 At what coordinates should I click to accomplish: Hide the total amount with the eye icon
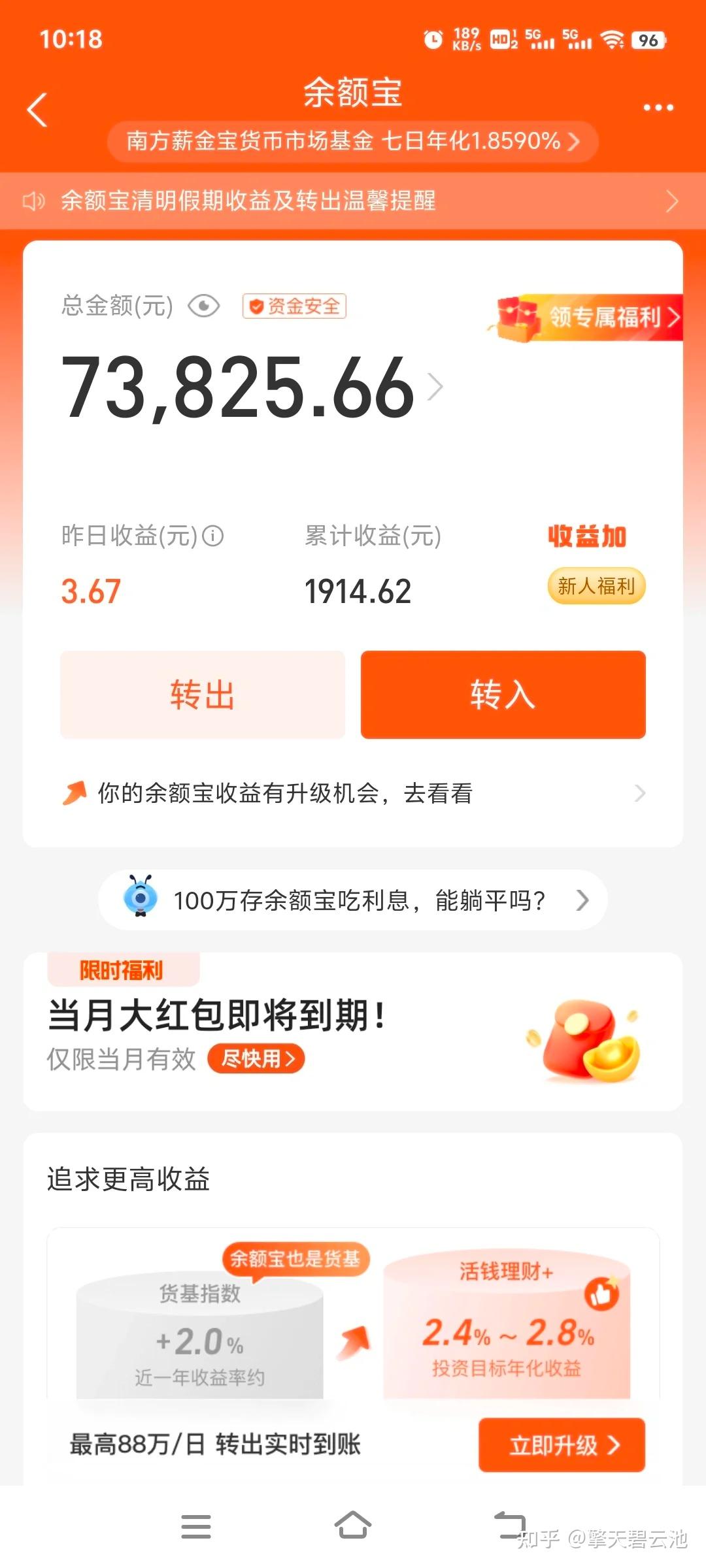(204, 306)
